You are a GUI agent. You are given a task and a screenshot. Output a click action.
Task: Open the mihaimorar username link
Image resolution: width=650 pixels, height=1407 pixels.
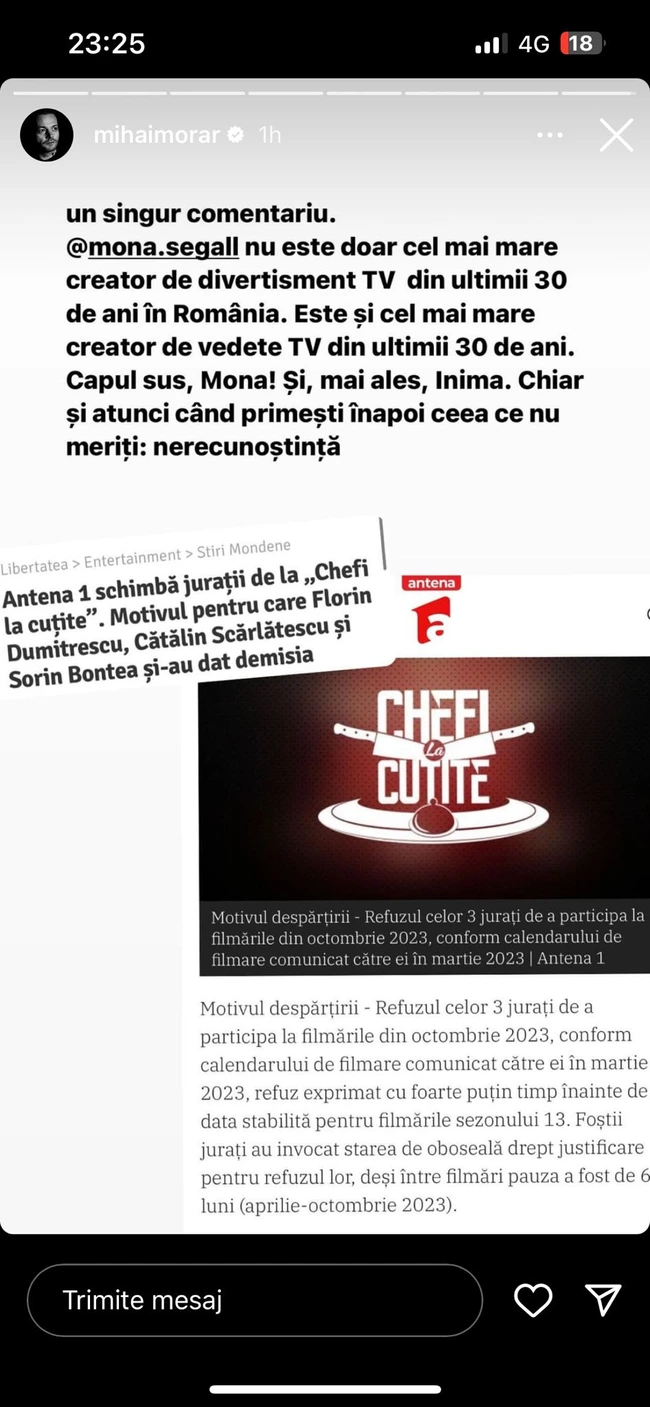coord(156,135)
